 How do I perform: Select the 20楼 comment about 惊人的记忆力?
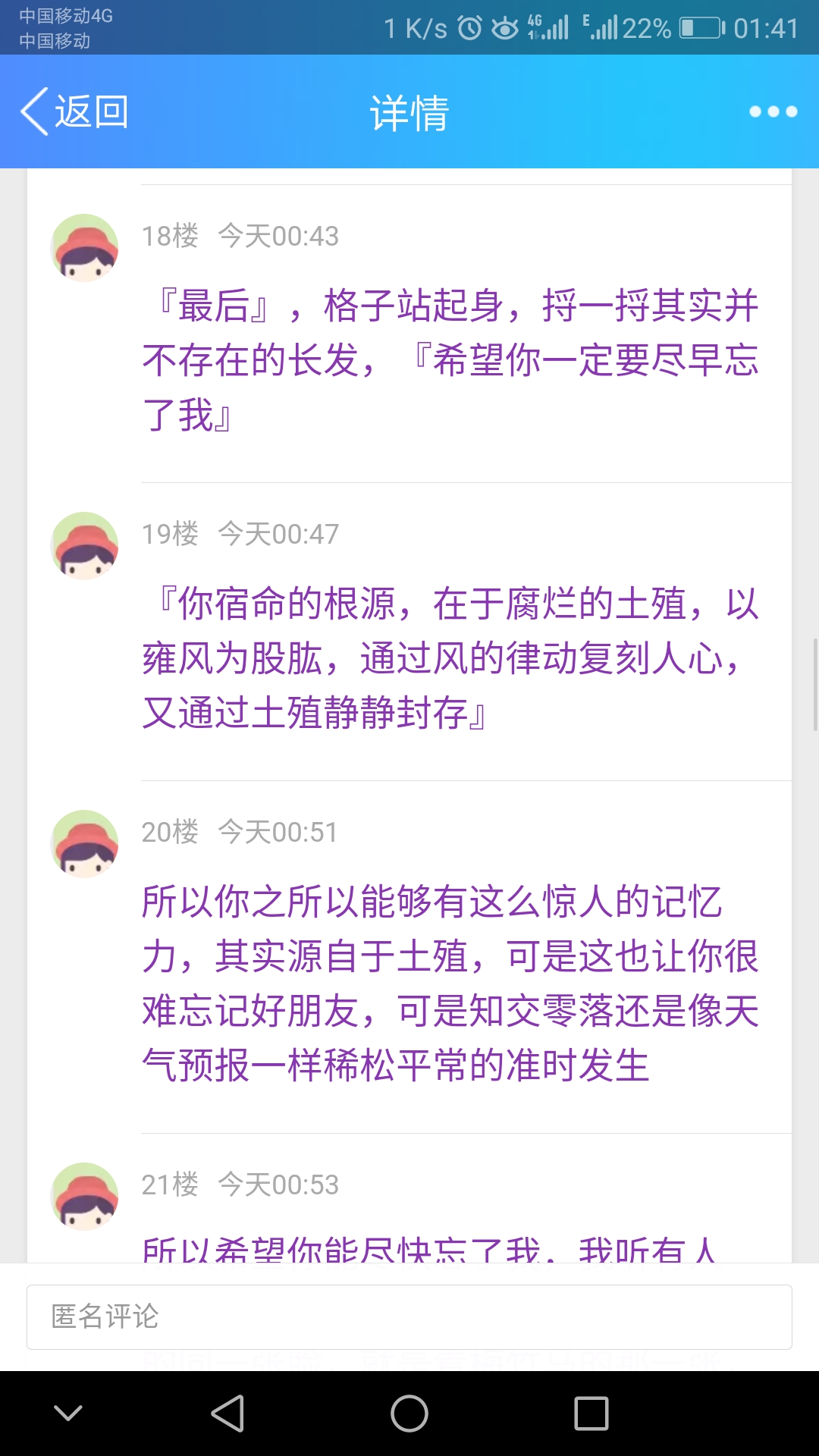[450, 984]
